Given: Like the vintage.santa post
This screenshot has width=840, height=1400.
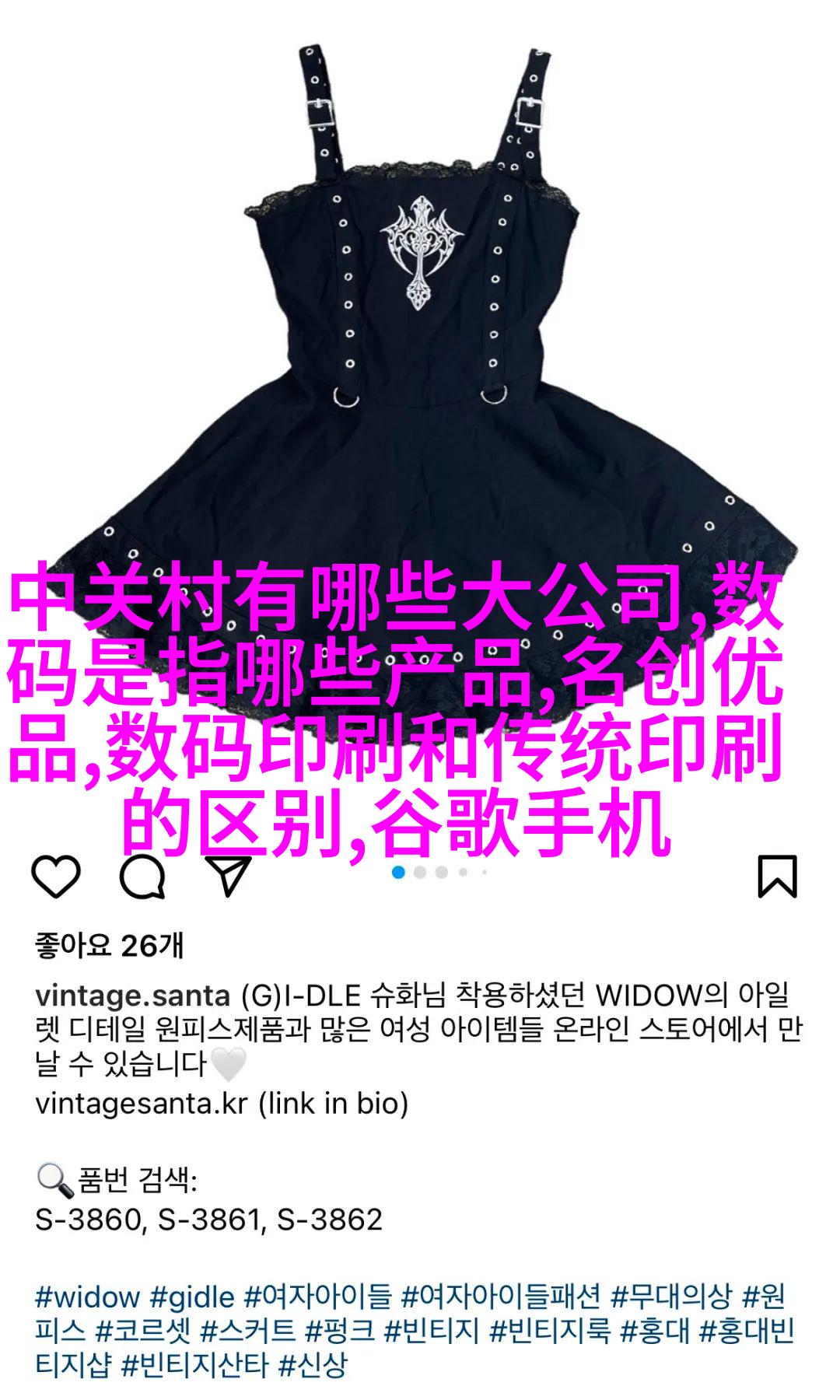Looking at the screenshot, I should [56, 877].
